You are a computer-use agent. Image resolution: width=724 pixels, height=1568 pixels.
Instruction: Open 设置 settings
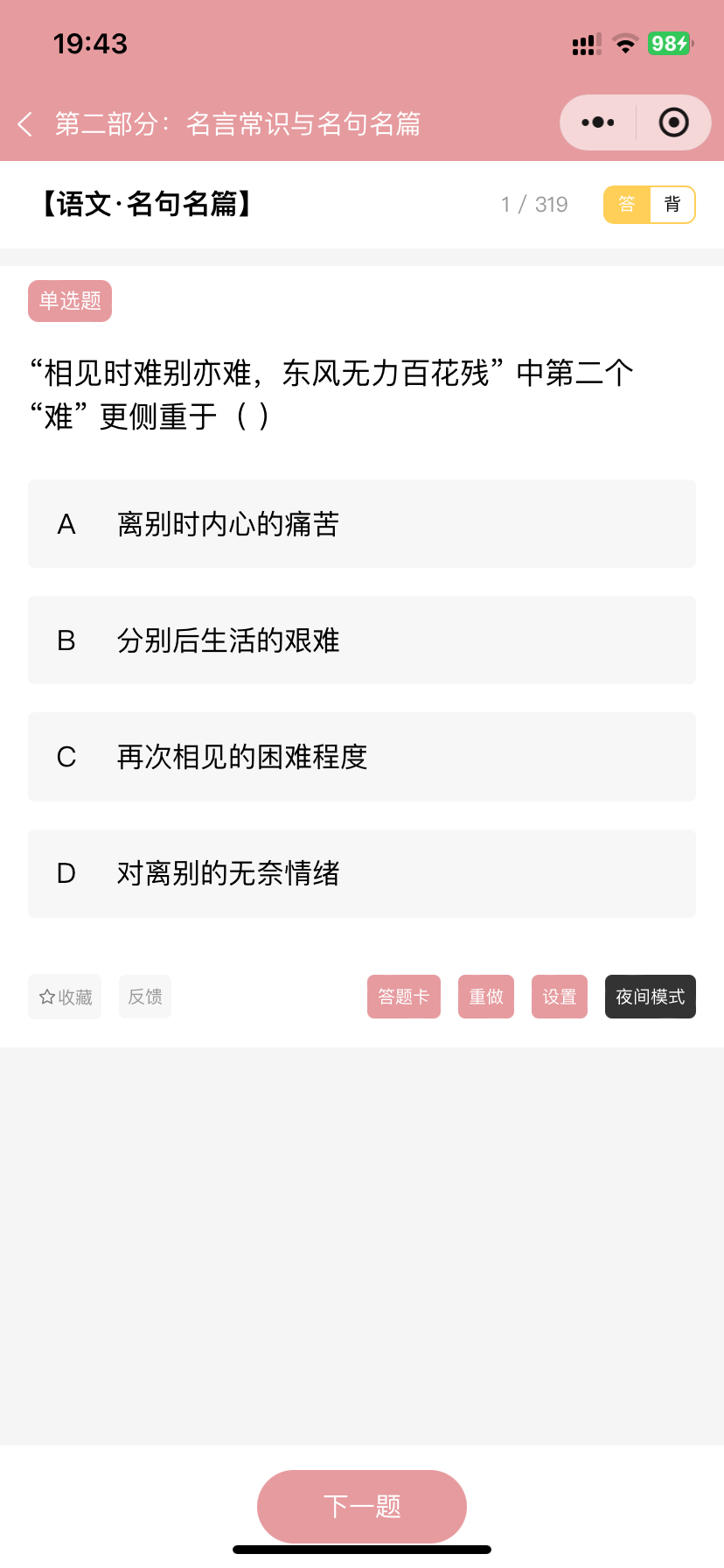[560, 997]
